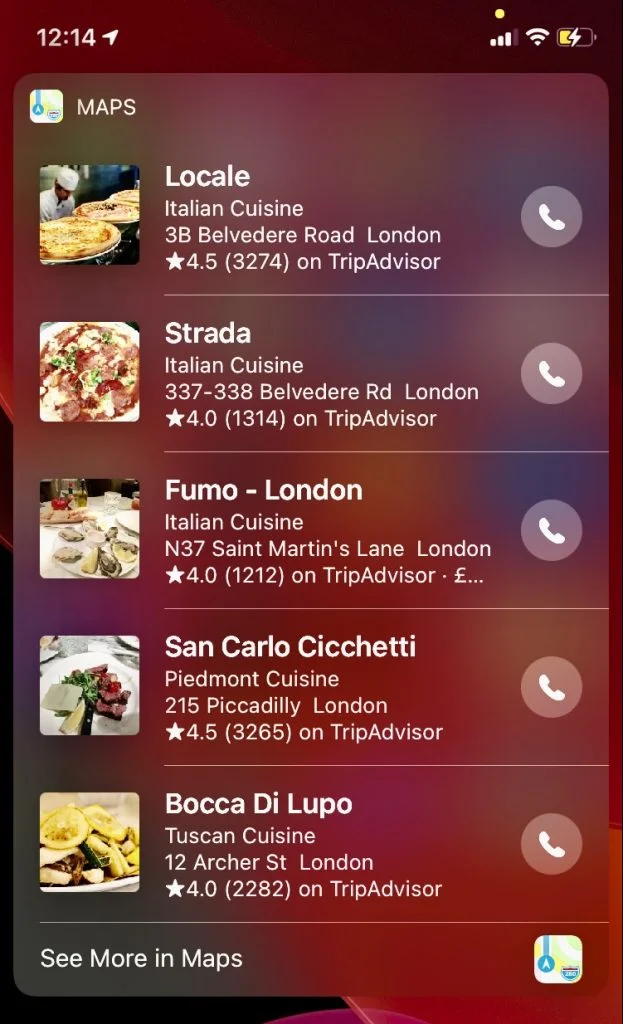Image resolution: width=623 pixels, height=1024 pixels.
Task: Call Fumo - London
Action: pos(551,530)
